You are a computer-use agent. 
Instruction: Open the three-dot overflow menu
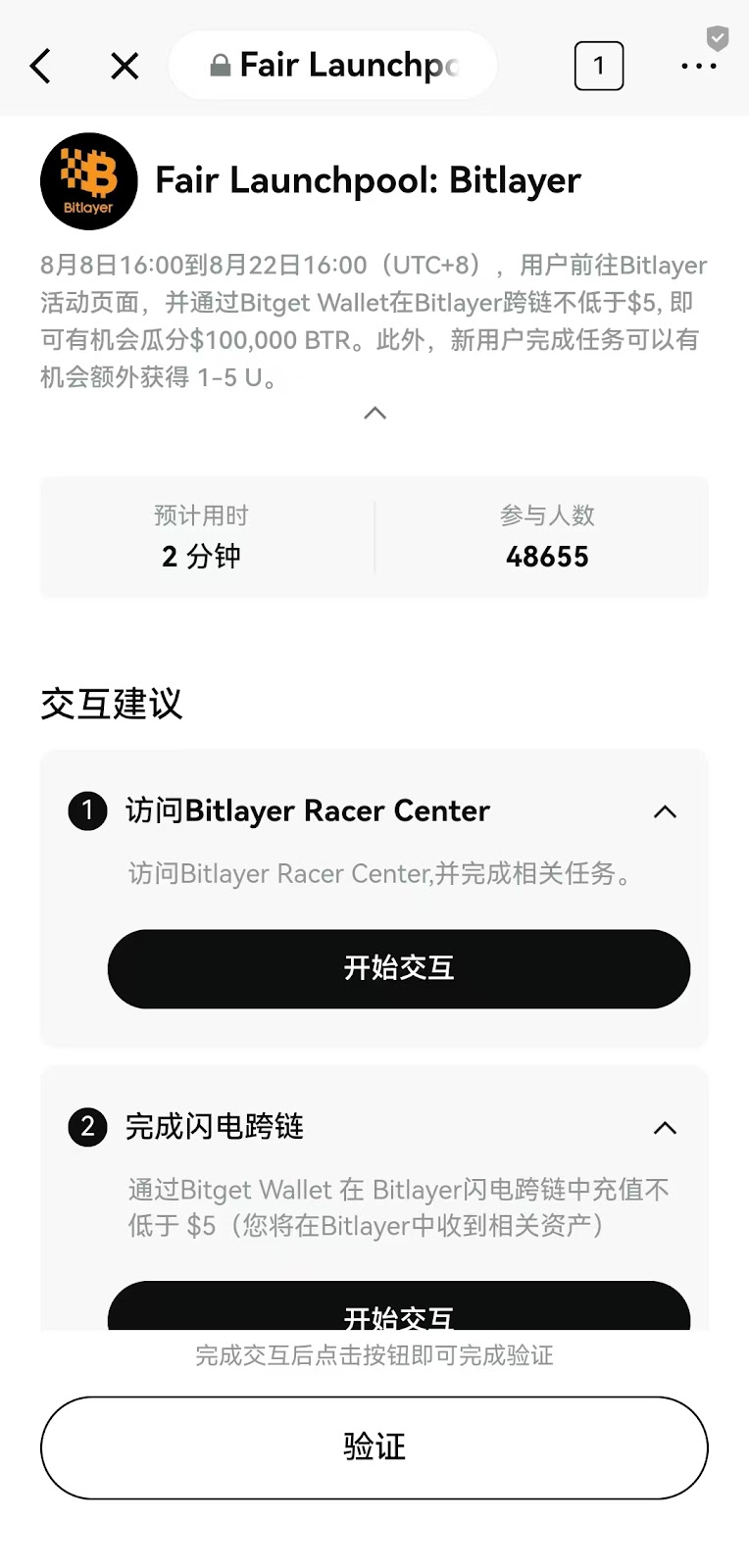tap(698, 67)
